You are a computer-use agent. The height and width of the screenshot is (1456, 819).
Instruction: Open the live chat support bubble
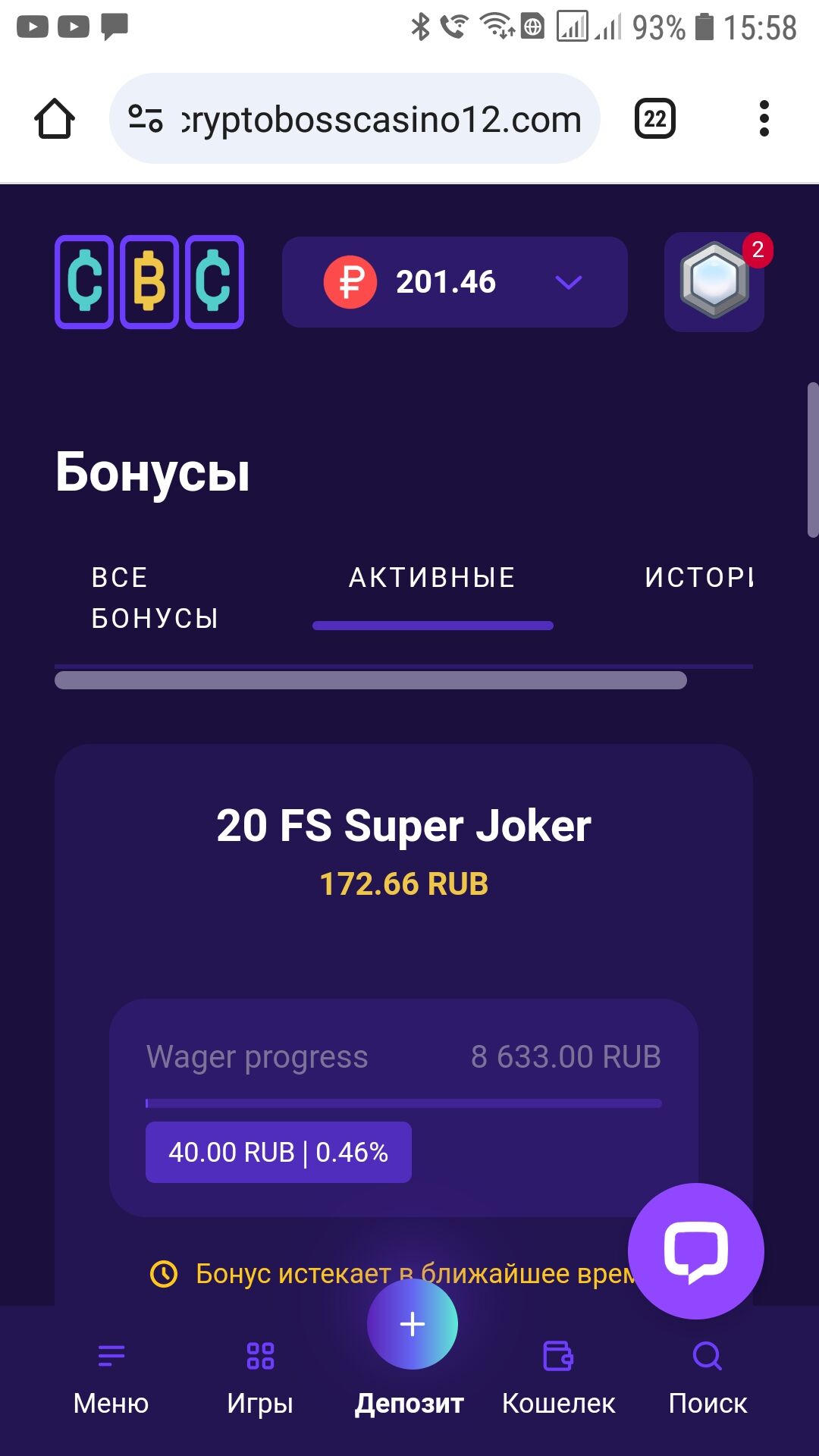695,1250
